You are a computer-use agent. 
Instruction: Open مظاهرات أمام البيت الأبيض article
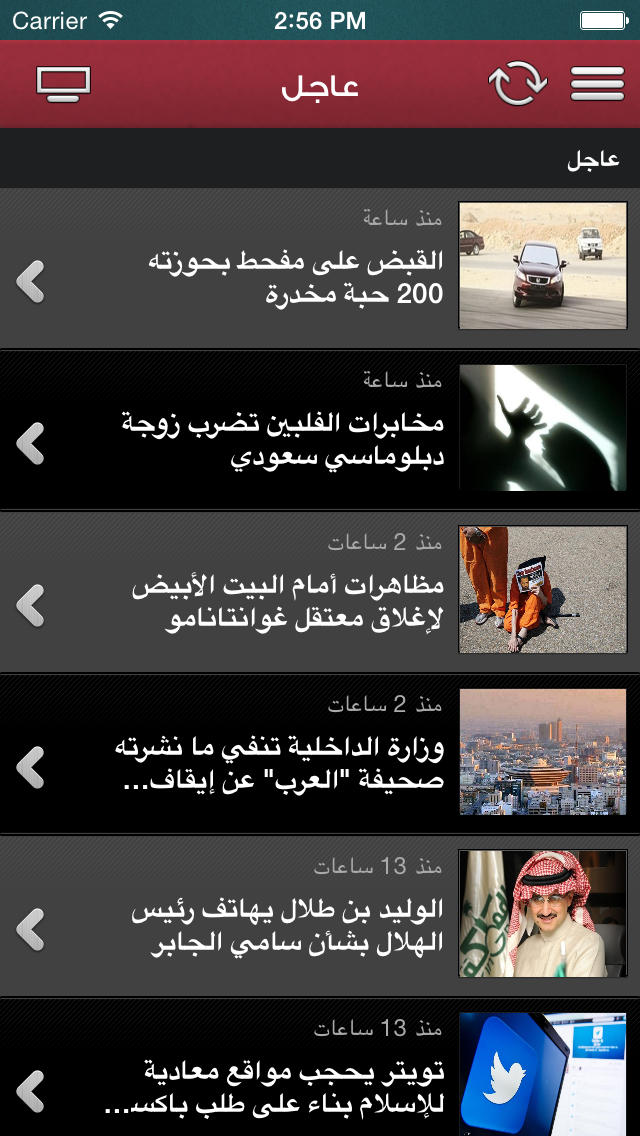pos(320,592)
